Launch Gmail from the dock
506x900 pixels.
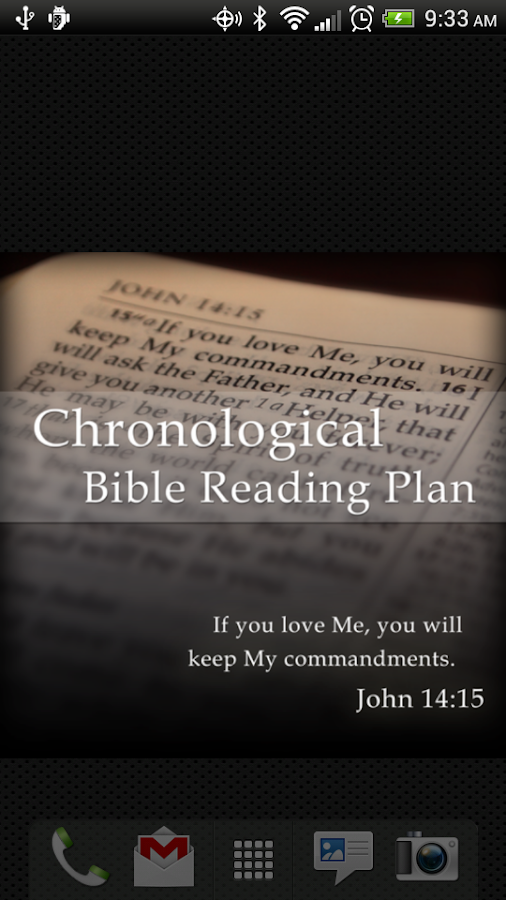tap(164, 856)
